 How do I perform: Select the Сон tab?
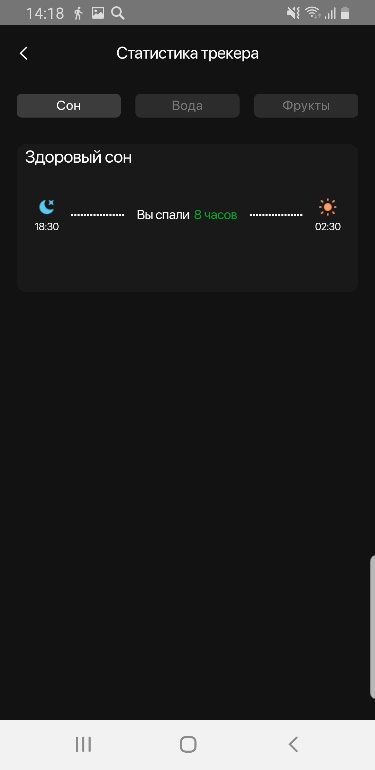click(x=69, y=106)
